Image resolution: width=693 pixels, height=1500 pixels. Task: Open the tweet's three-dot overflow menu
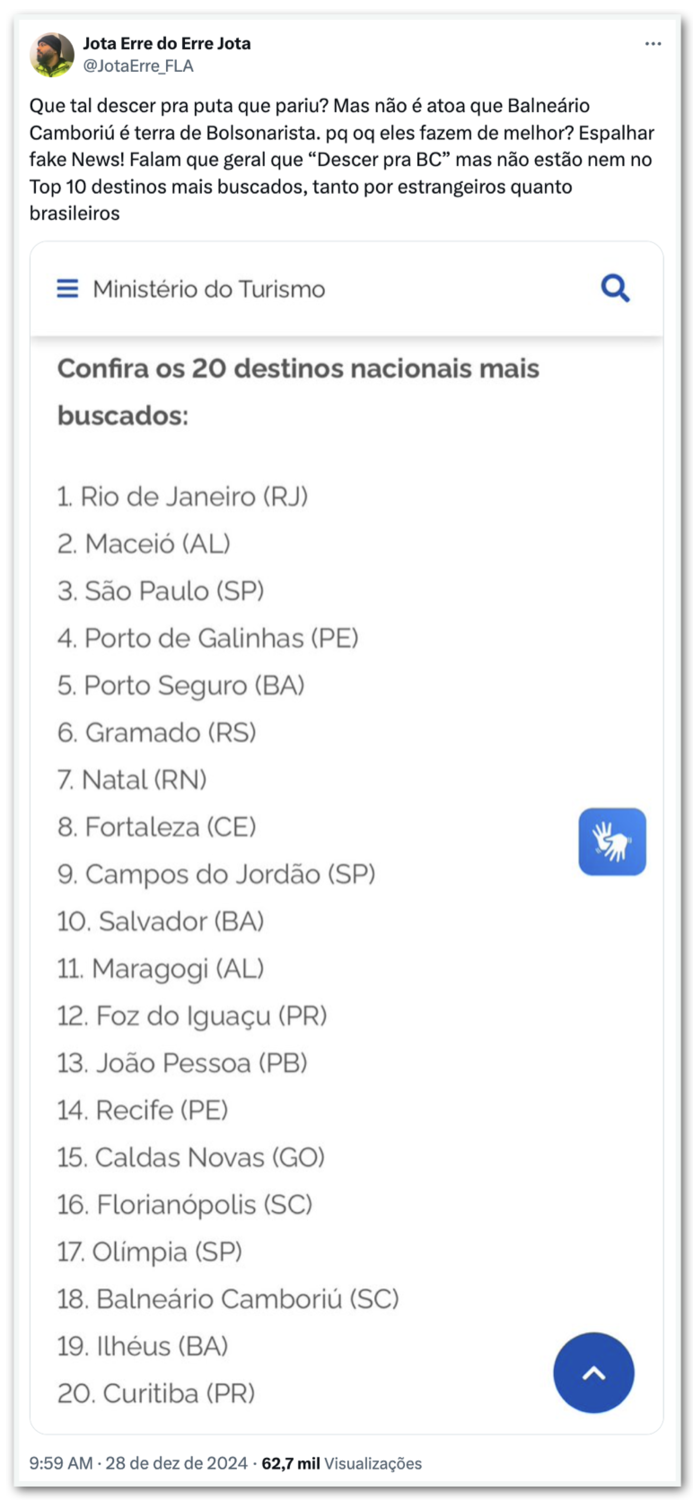tap(653, 44)
